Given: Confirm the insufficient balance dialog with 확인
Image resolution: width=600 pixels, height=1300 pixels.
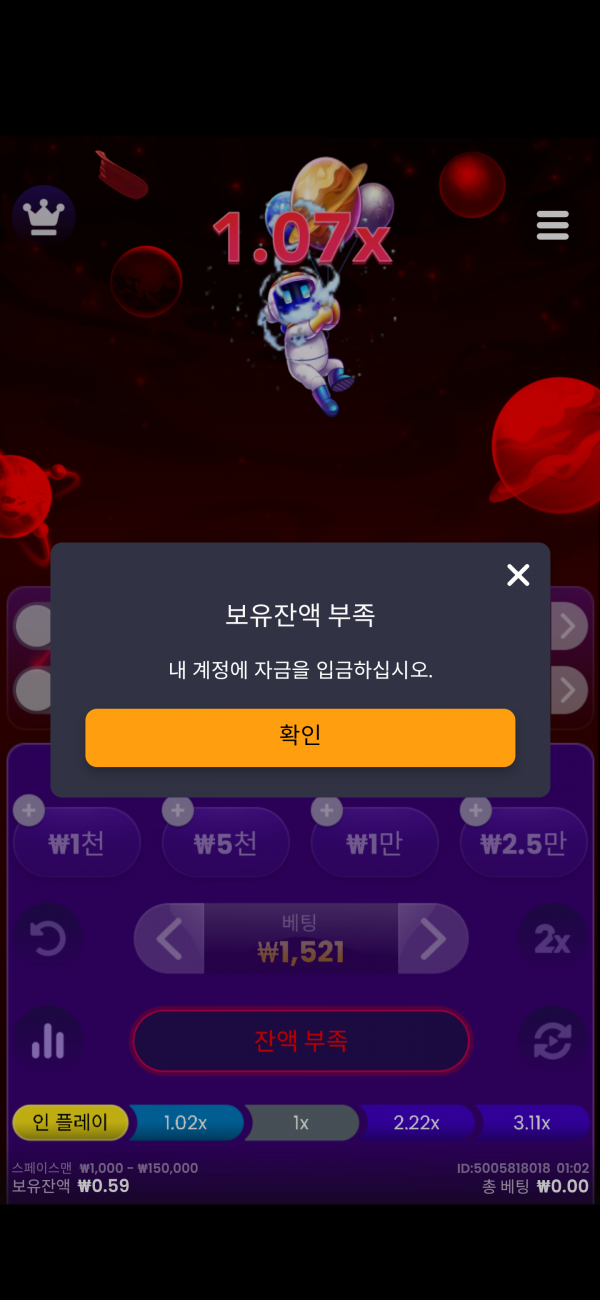Looking at the screenshot, I should 300,737.
